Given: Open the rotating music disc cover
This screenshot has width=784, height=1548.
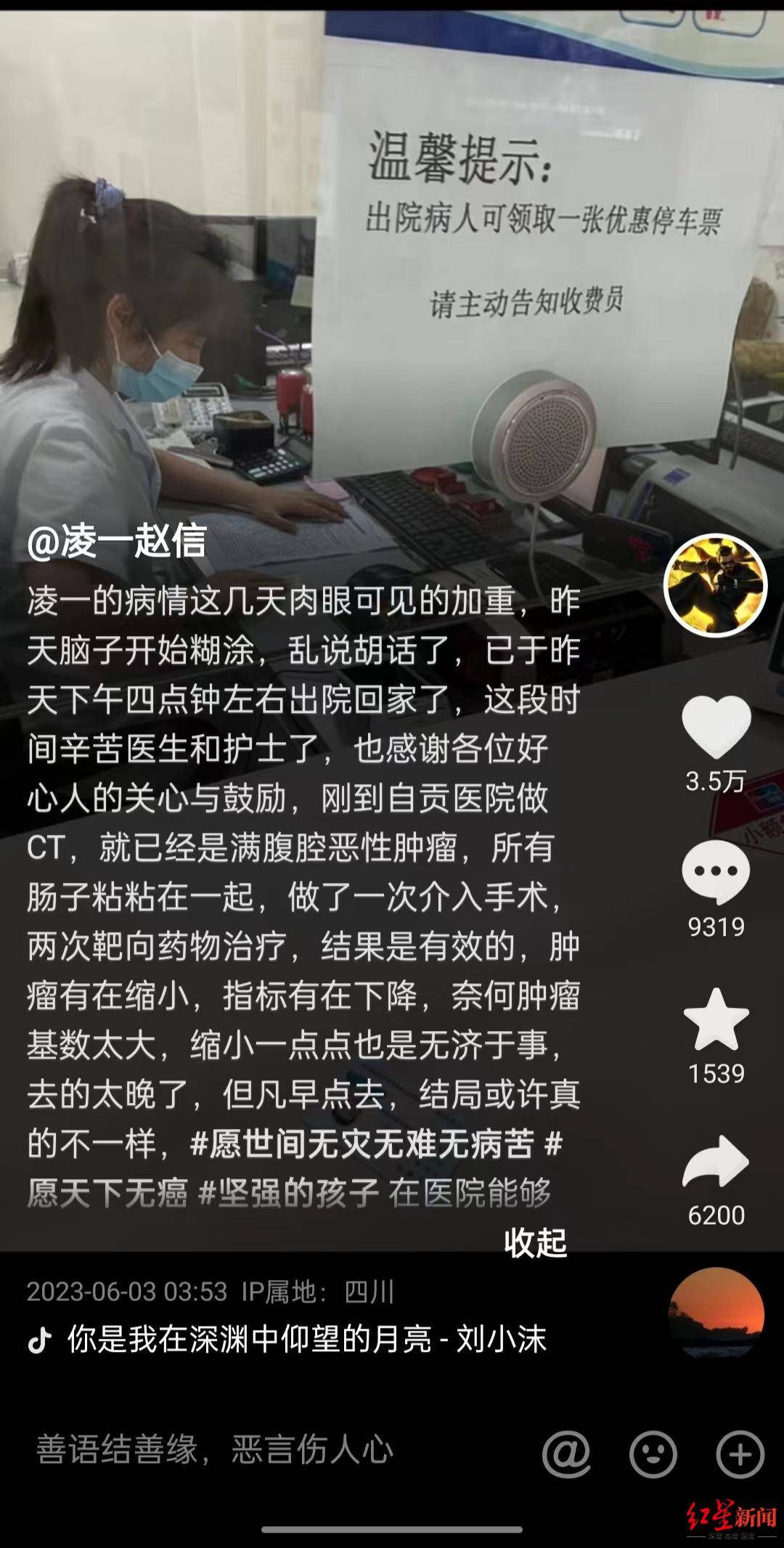Looking at the screenshot, I should pyautogui.click(x=716, y=1316).
